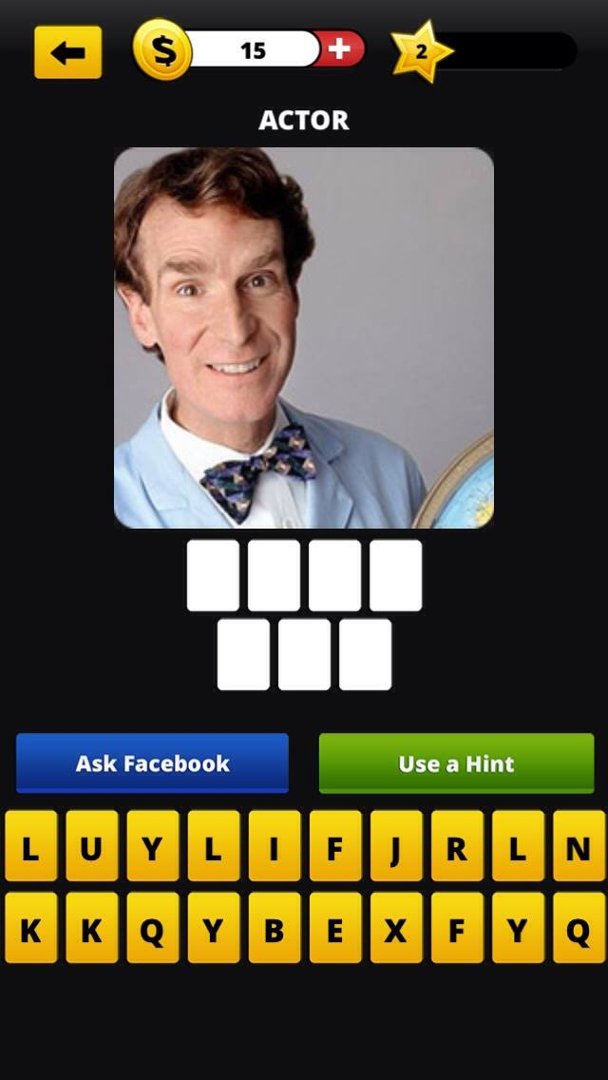This screenshot has height=1080, width=608.
Task: Ask Facebook for help
Action: (152, 763)
